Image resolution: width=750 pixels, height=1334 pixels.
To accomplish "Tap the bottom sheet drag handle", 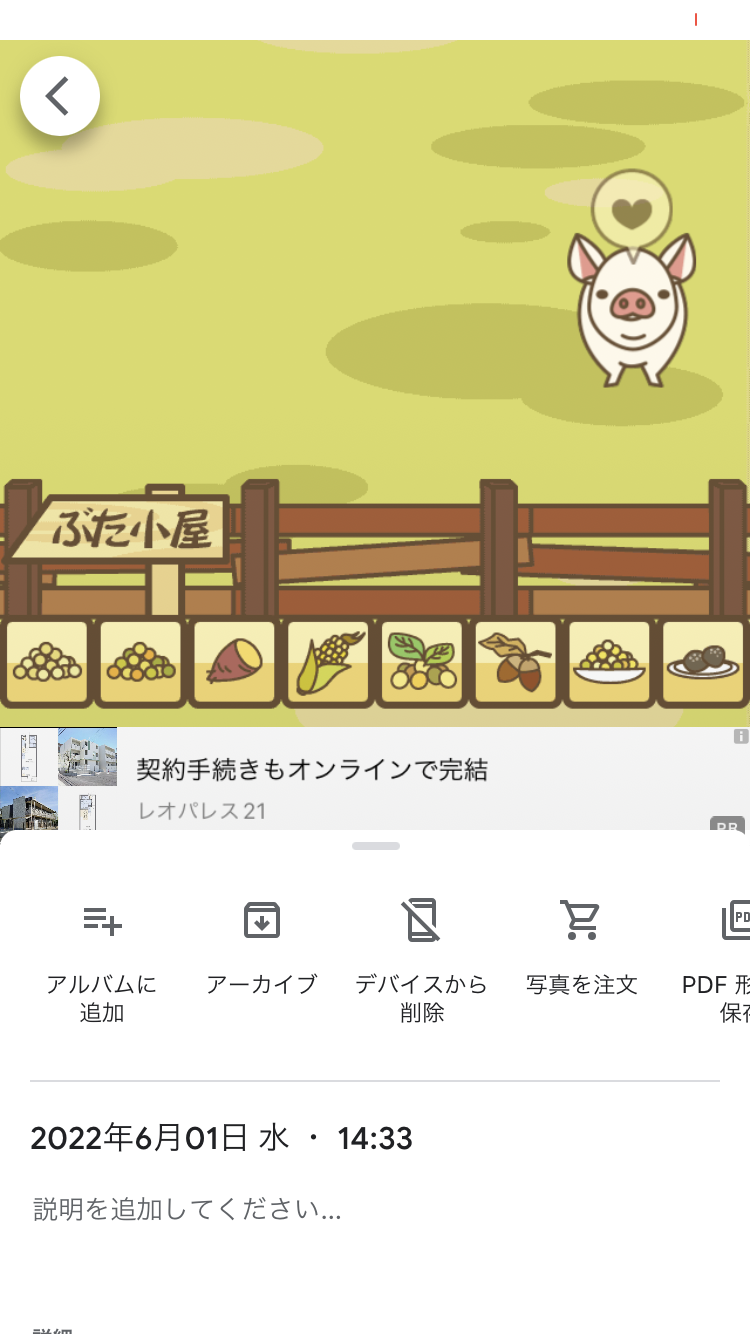I will point(376,846).
